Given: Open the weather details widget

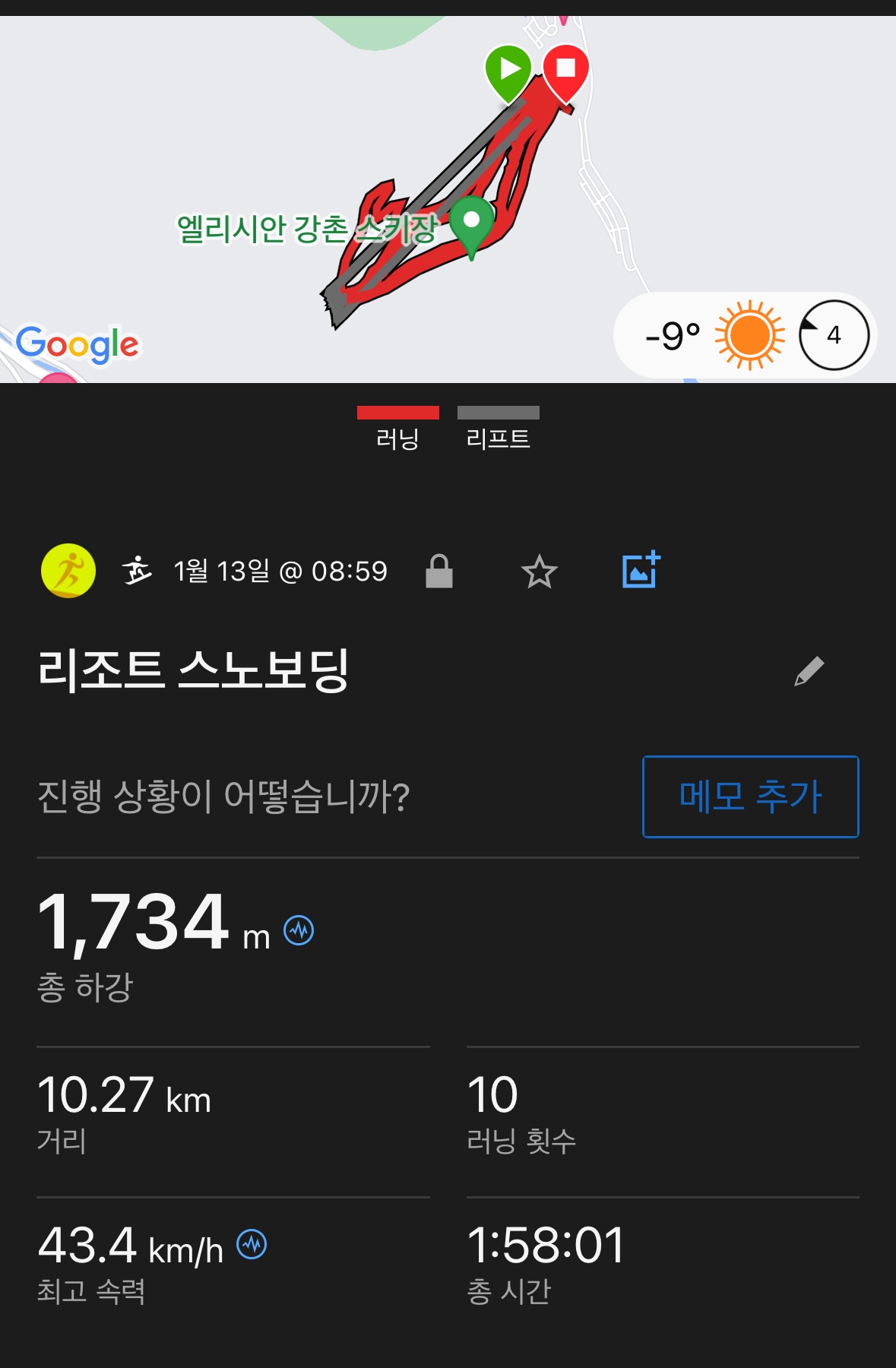Looking at the screenshot, I should [745, 335].
